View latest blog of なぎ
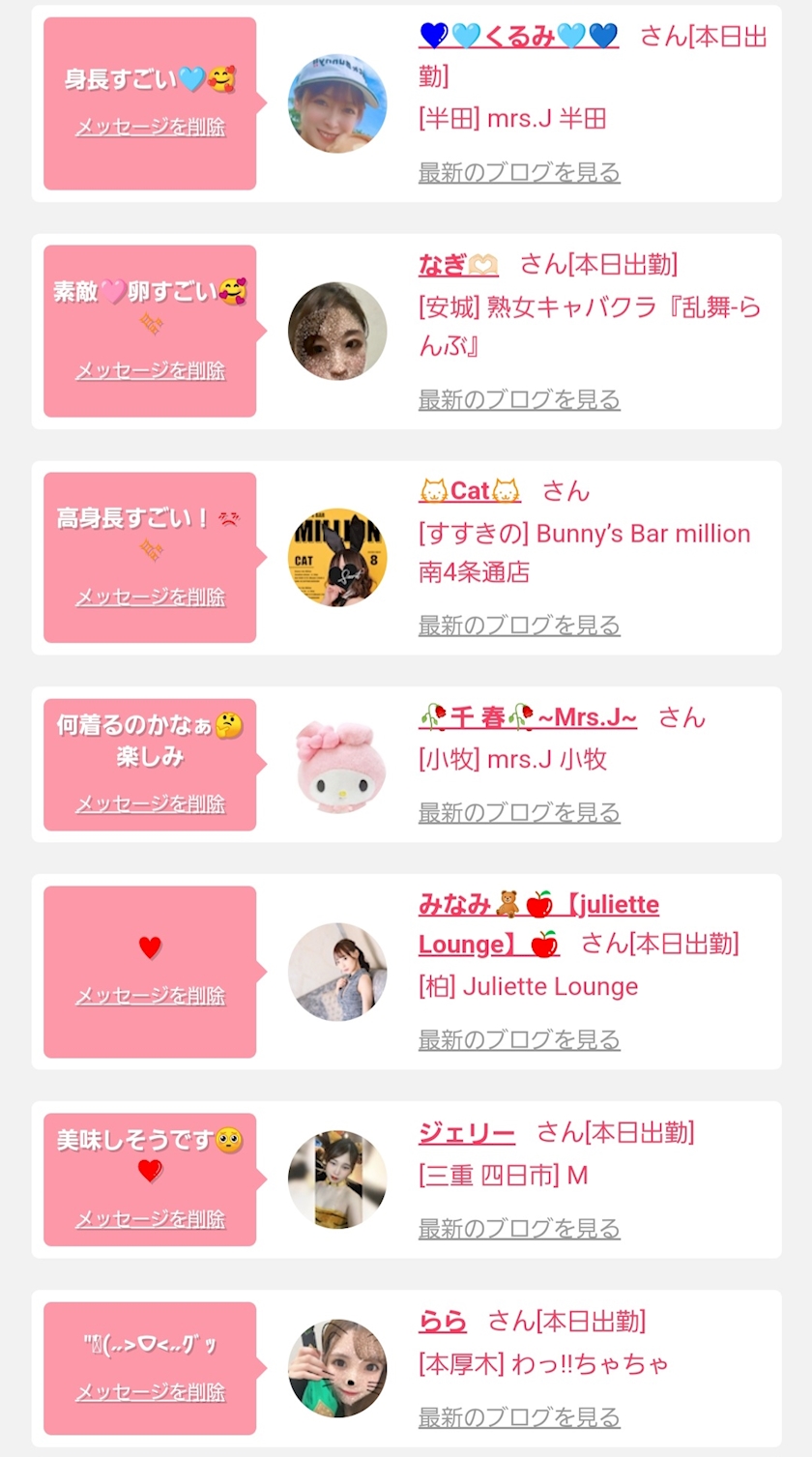Screen dimensions: 812x1457 click(519, 399)
